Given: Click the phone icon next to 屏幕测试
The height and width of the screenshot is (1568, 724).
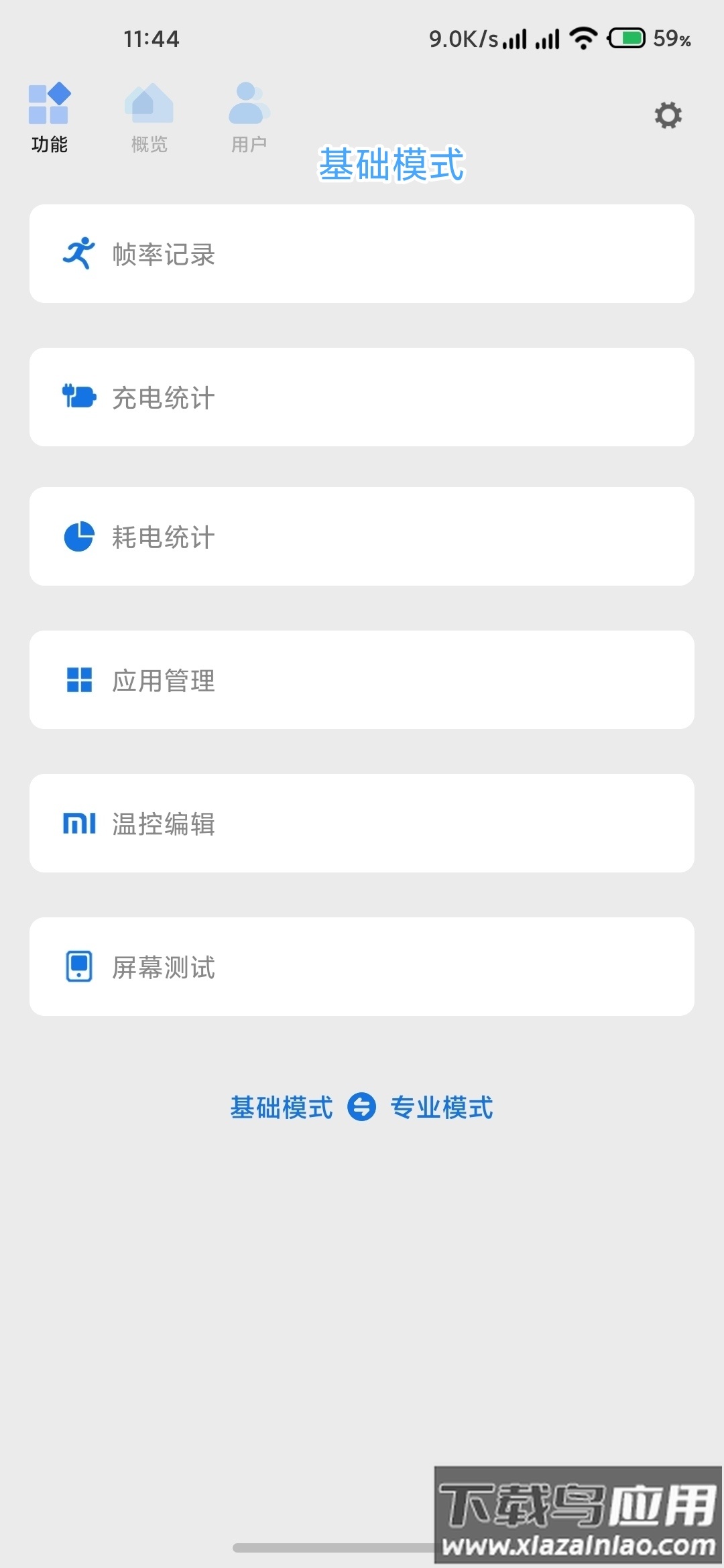Looking at the screenshot, I should pyautogui.click(x=79, y=968).
